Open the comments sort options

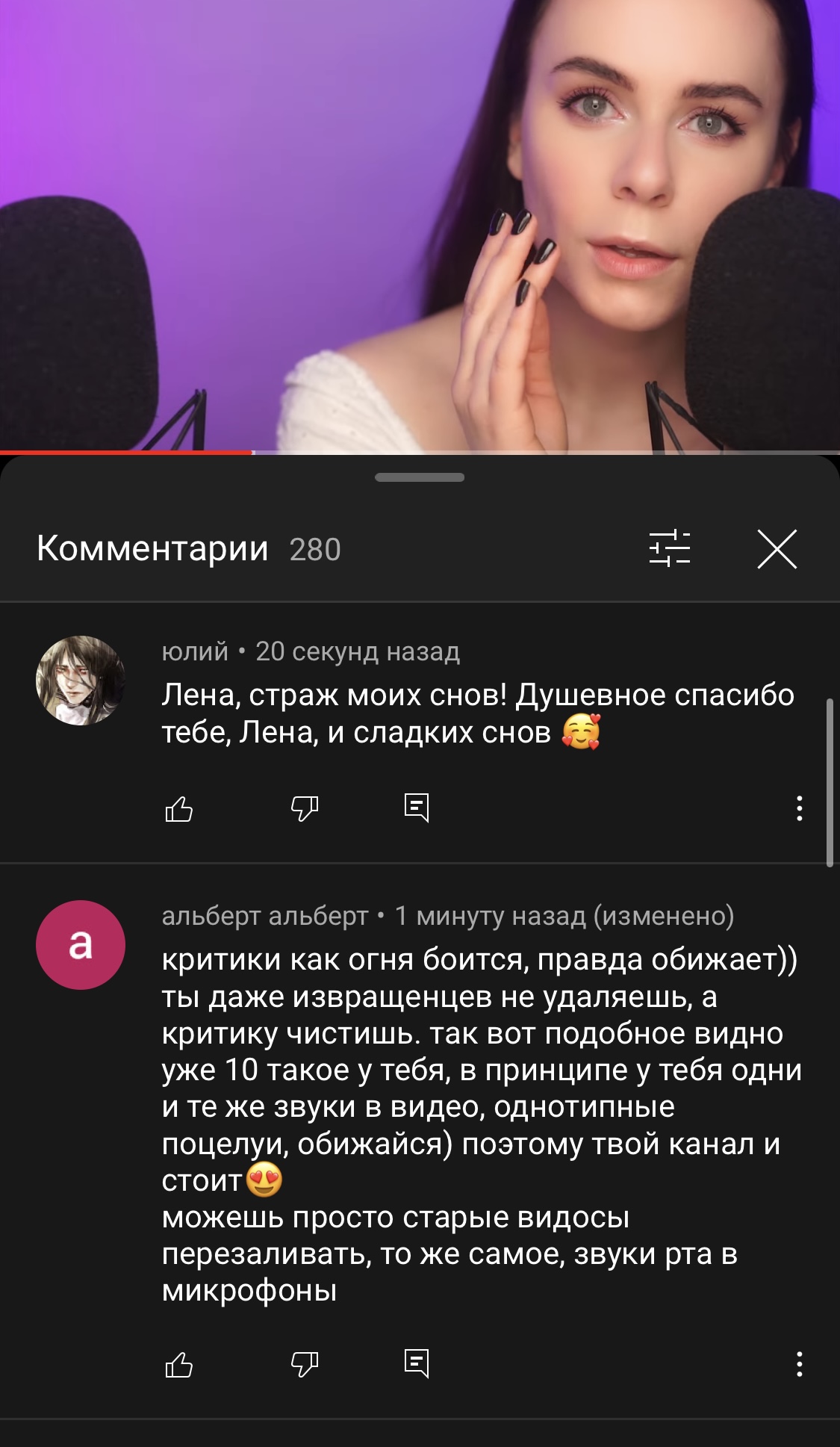click(x=670, y=549)
